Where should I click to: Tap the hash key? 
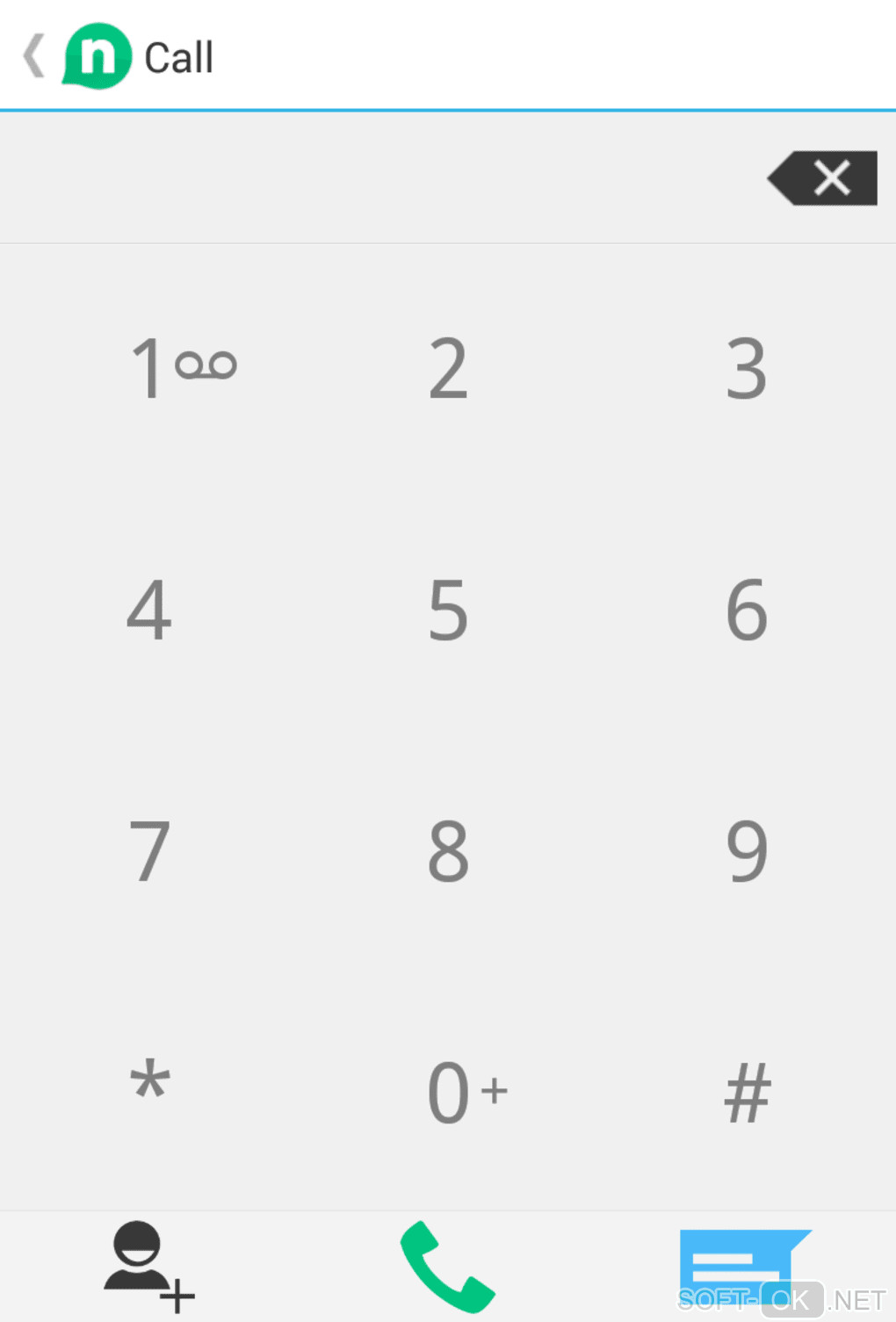coord(747,1092)
